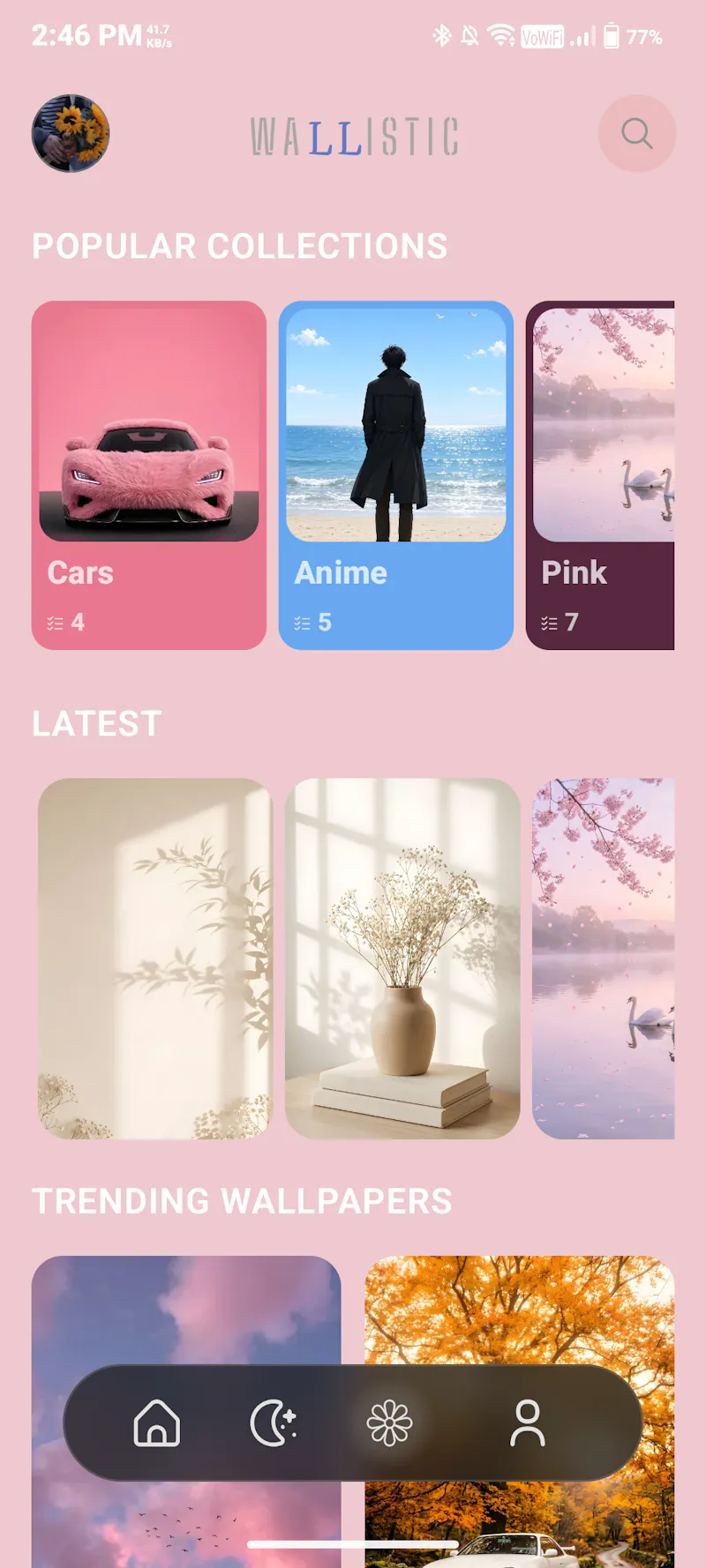Tap the sunflower profile avatar

pyautogui.click(x=71, y=133)
